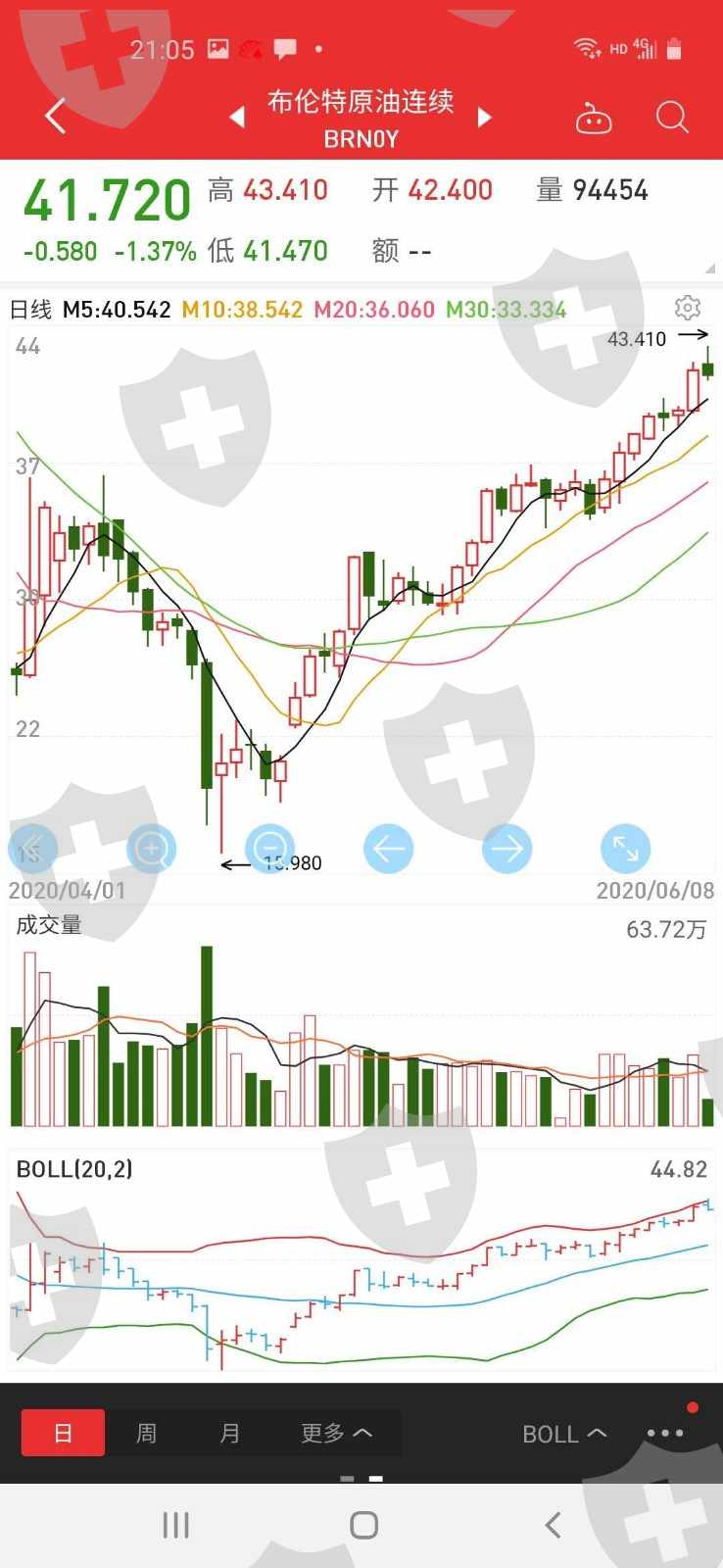The image size is (723, 1568).
Task: Expand the 更多 period options
Action: pyautogui.click(x=336, y=1433)
